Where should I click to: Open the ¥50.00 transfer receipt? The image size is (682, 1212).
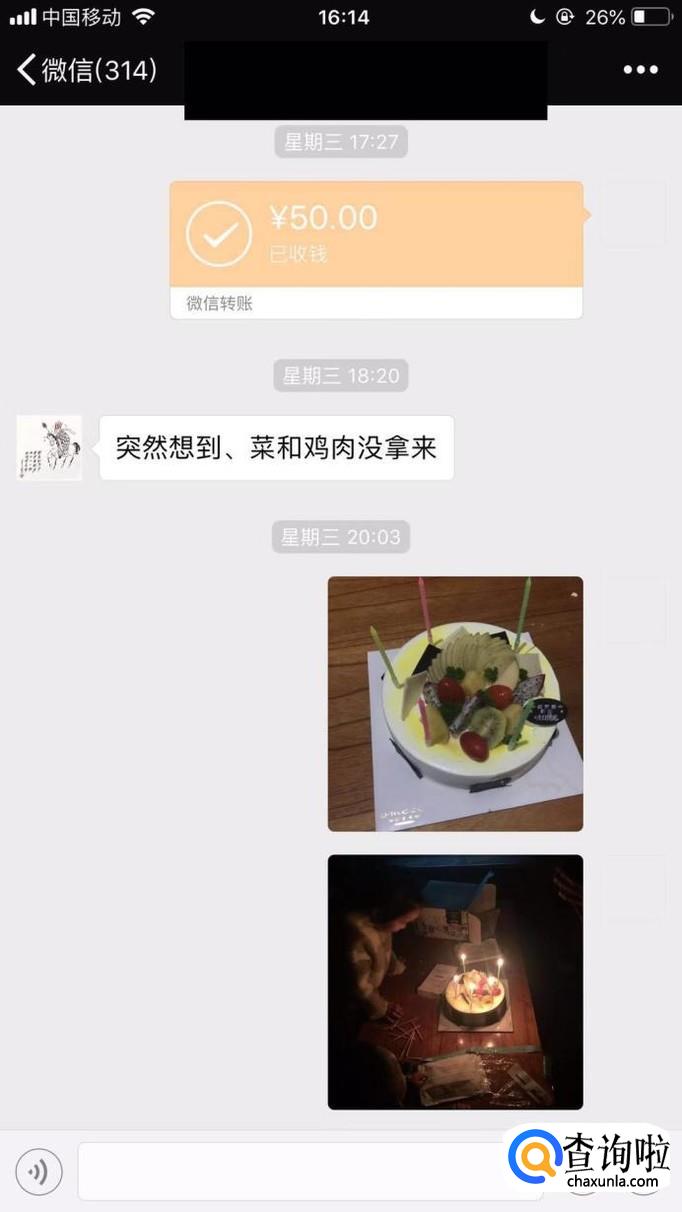coord(376,249)
